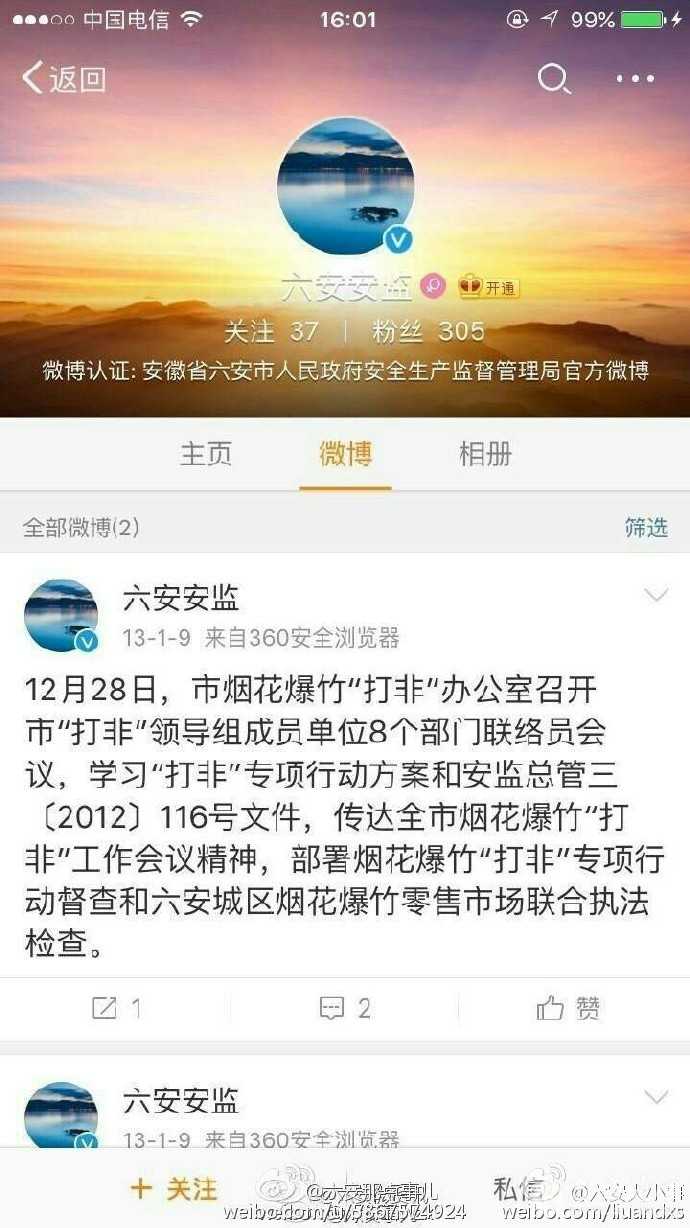Send a private message via 私信
This screenshot has height=1228, width=690.
(x=517, y=1188)
